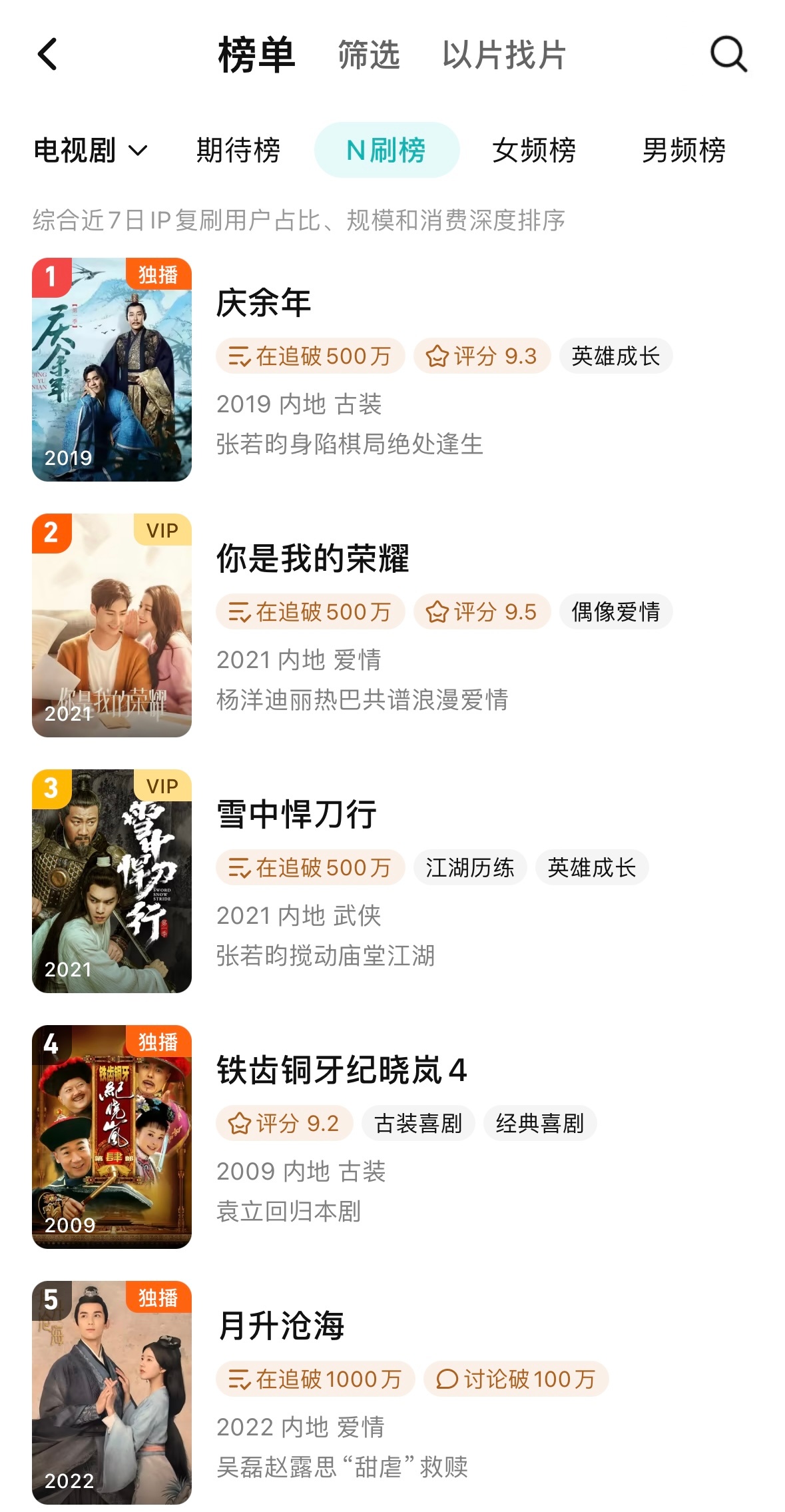Select the N刷榜 ranking tab
The width and height of the screenshot is (785, 1512).
(x=387, y=150)
